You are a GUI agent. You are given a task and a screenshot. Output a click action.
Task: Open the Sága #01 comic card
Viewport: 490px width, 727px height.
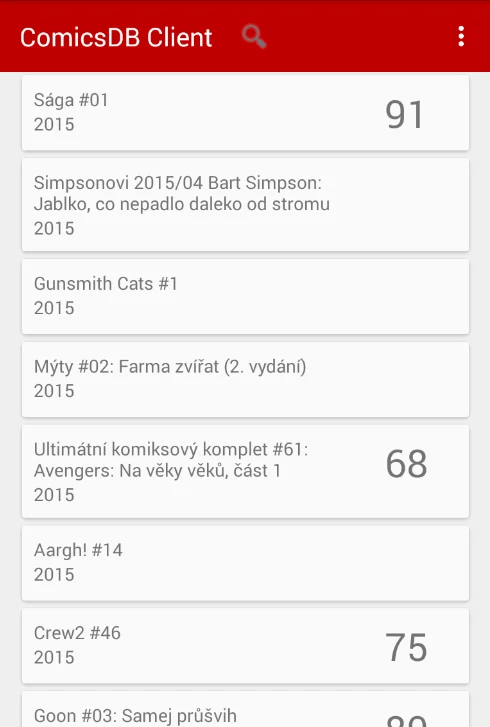[245, 113]
